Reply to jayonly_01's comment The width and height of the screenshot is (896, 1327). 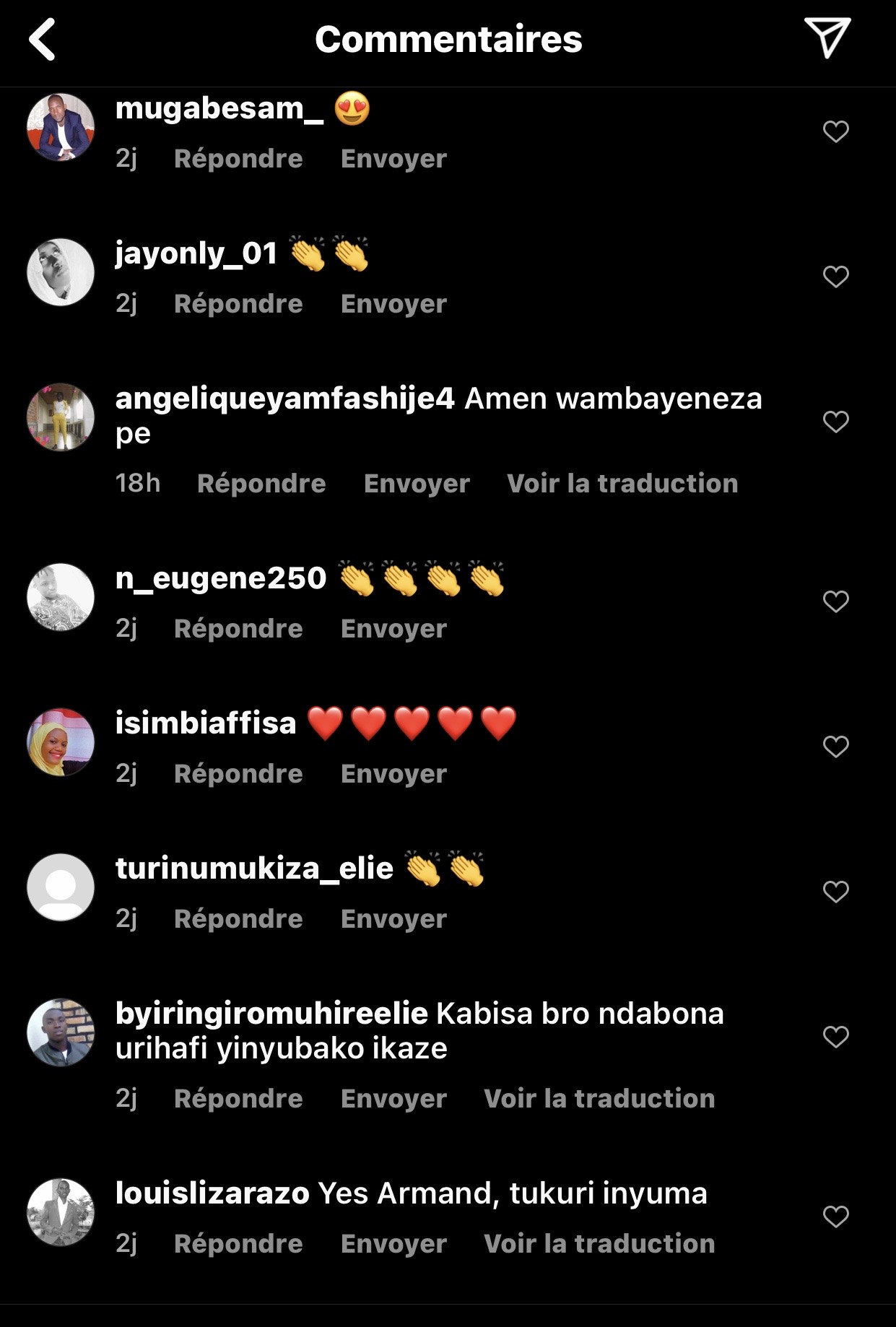238,304
